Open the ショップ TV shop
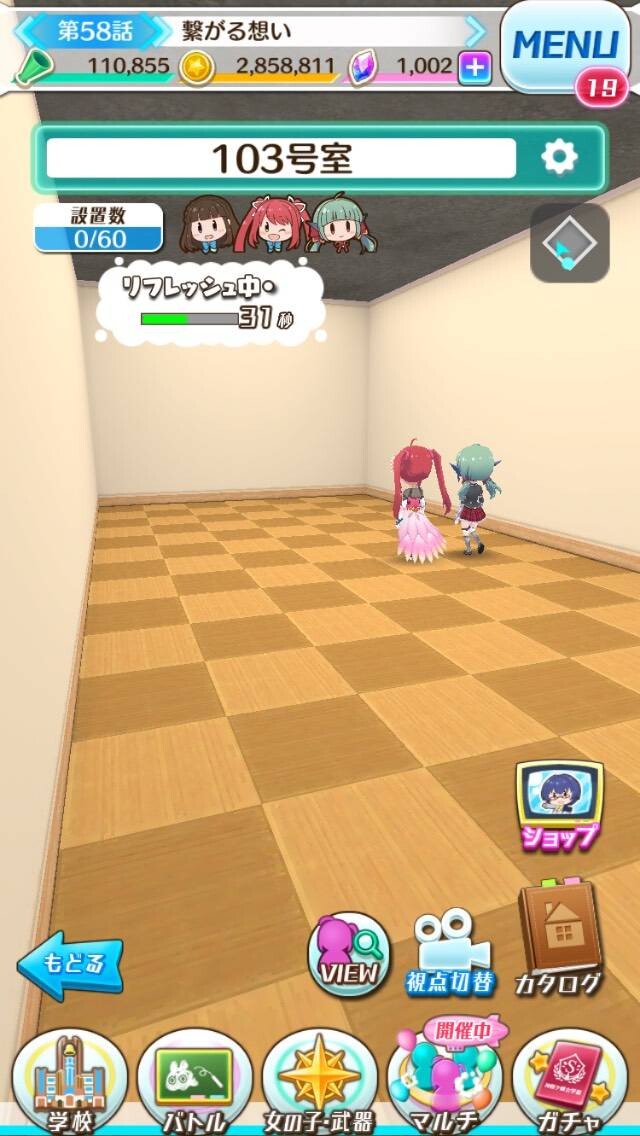 pyautogui.click(x=560, y=805)
